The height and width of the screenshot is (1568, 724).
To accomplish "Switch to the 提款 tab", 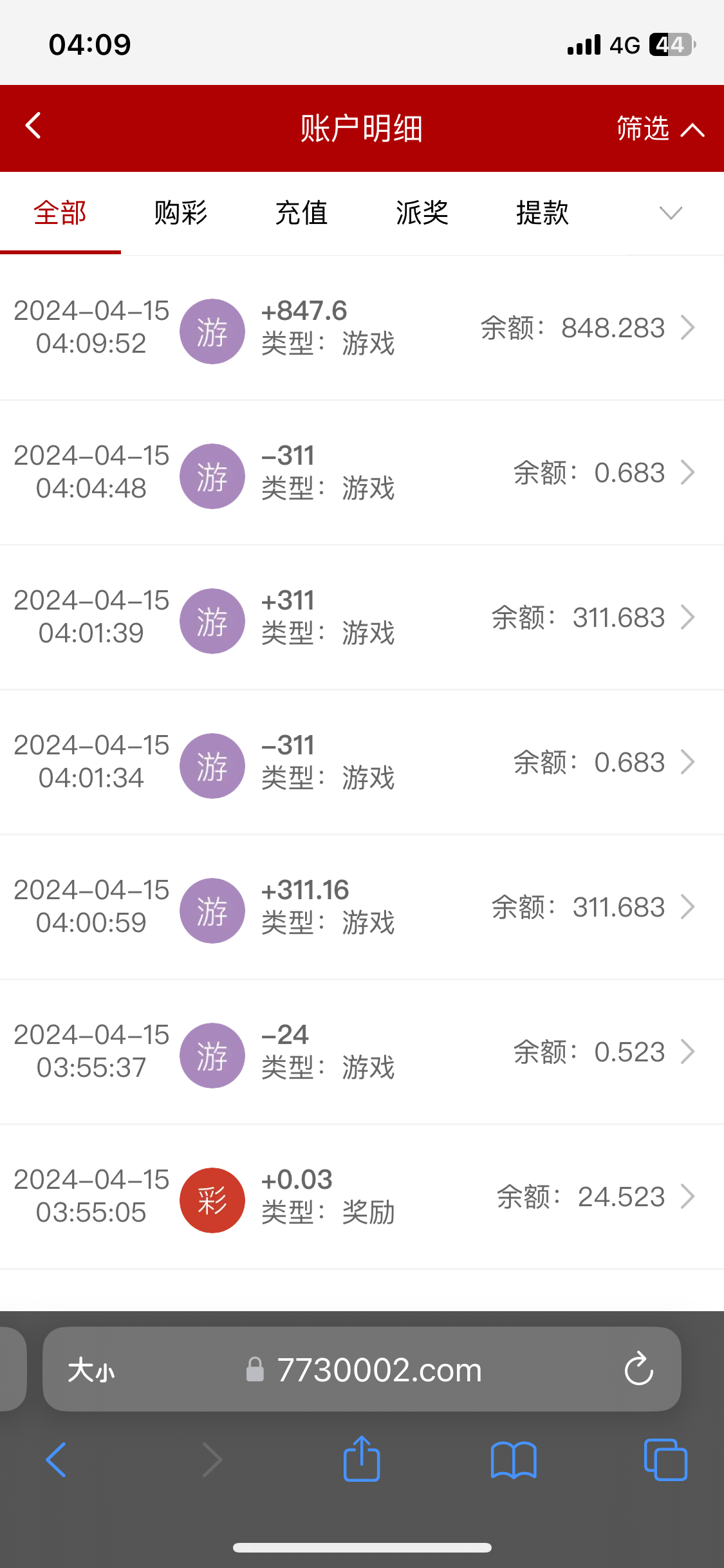I will tap(543, 213).
